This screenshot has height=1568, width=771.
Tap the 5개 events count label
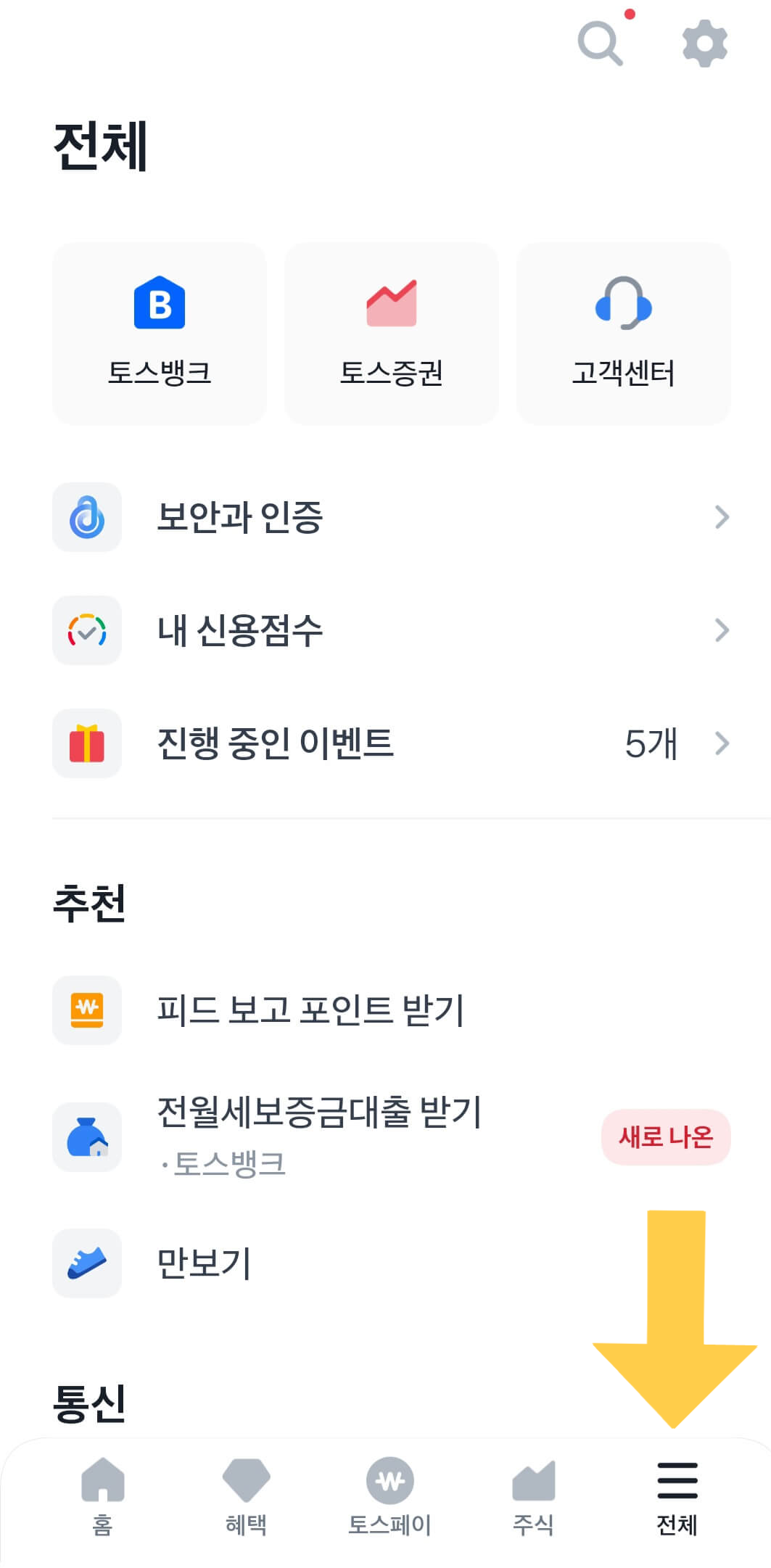(651, 743)
